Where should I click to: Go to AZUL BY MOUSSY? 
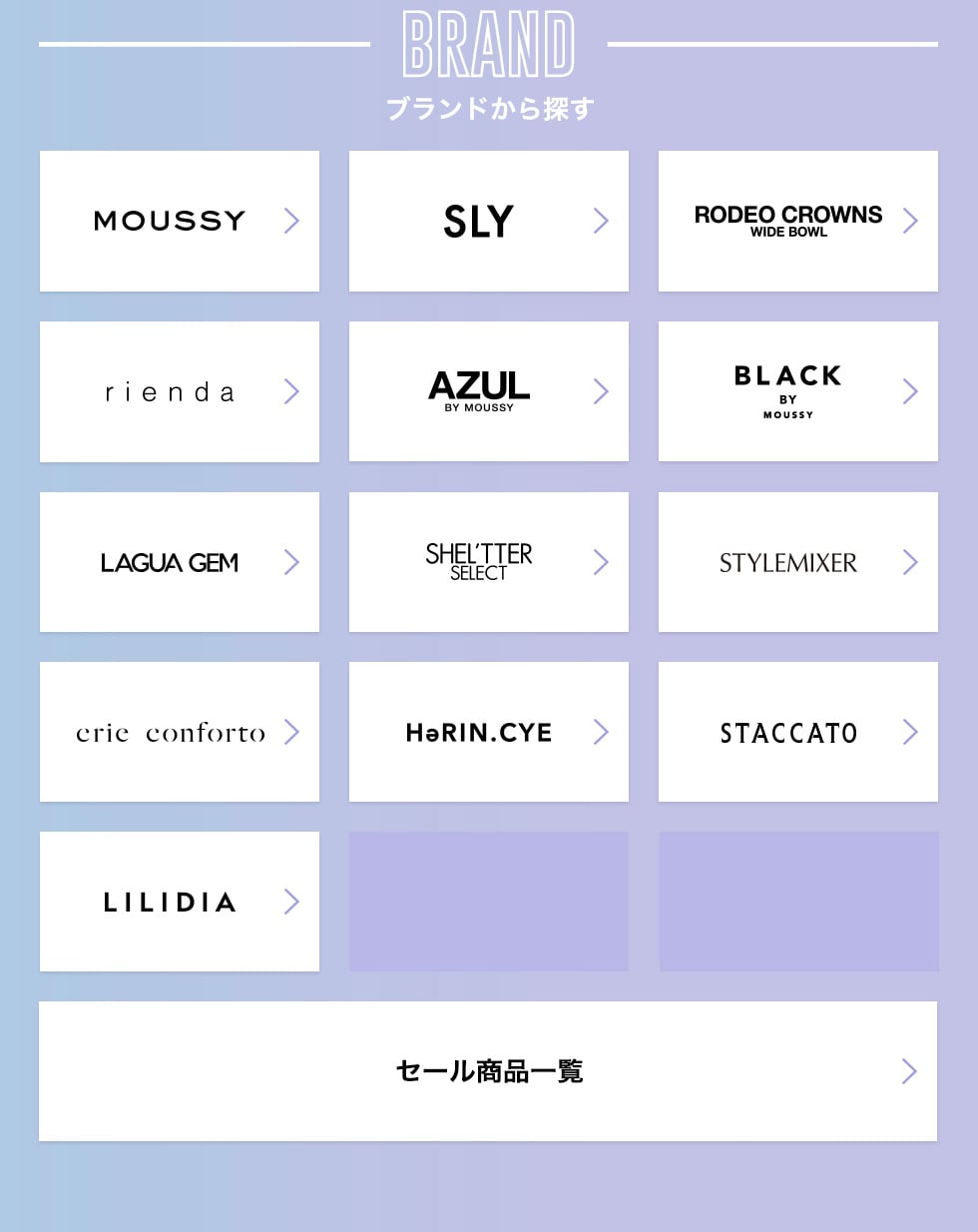pyautogui.click(x=489, y=391)
